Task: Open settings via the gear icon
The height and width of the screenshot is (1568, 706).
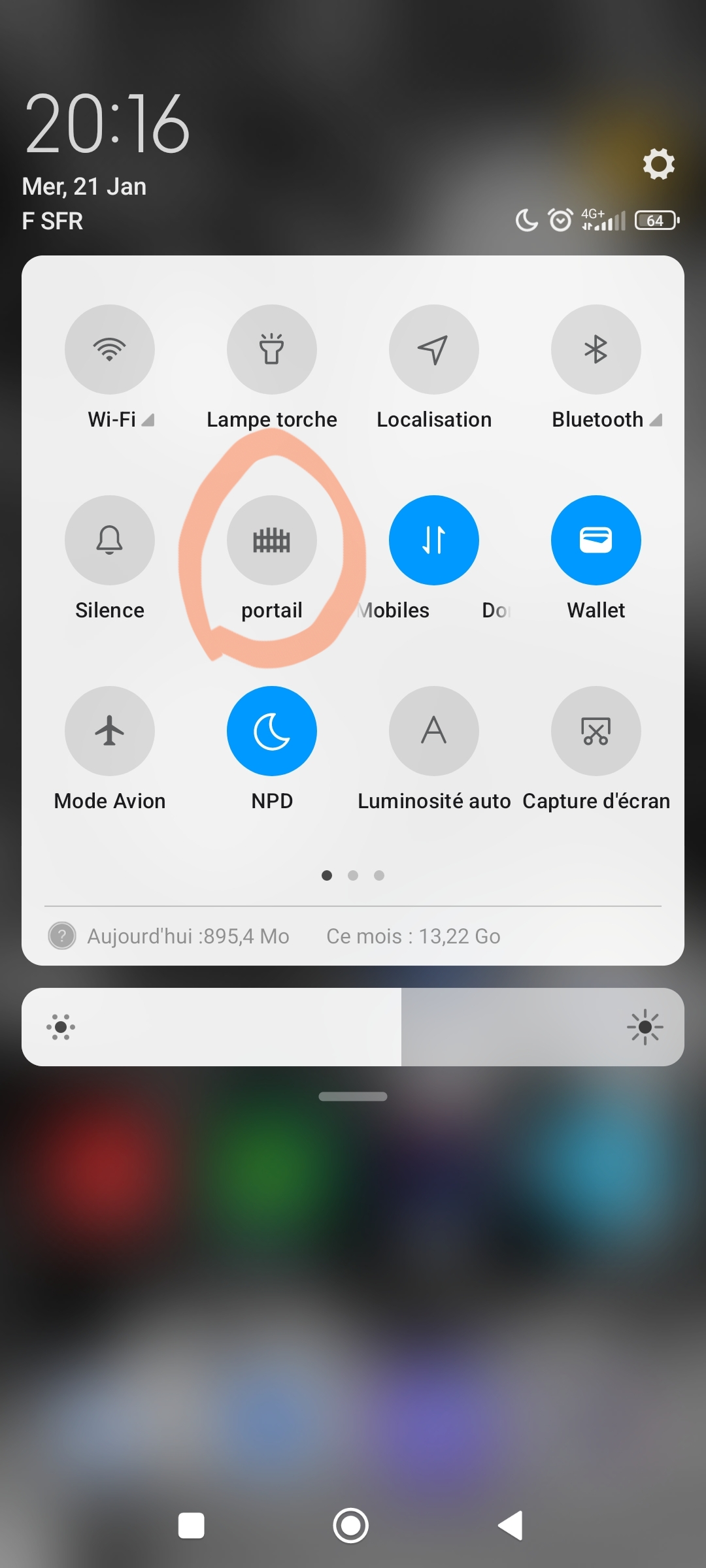Action: tap(658, 164)
